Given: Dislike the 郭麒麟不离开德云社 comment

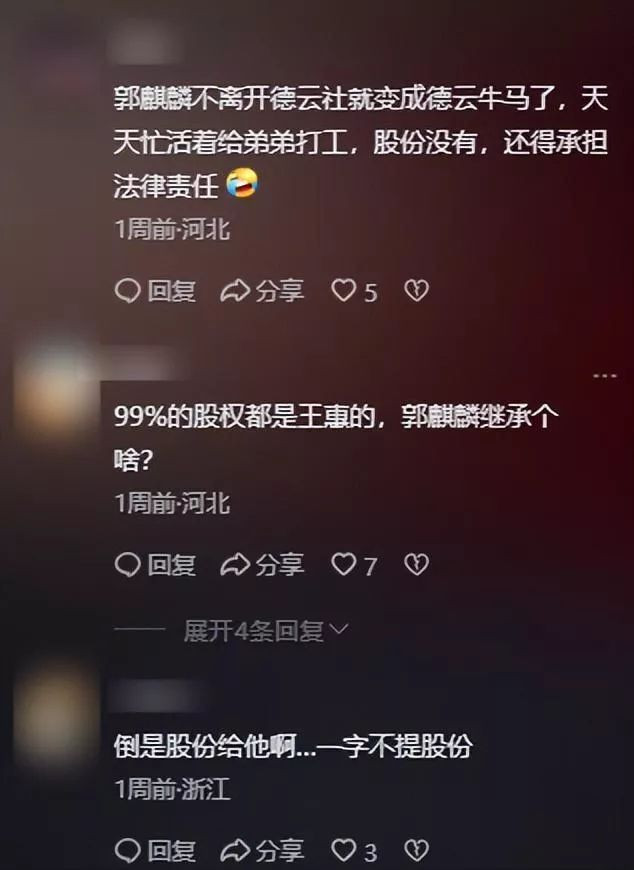Looking at the screenshot, I should coord(416,291).
